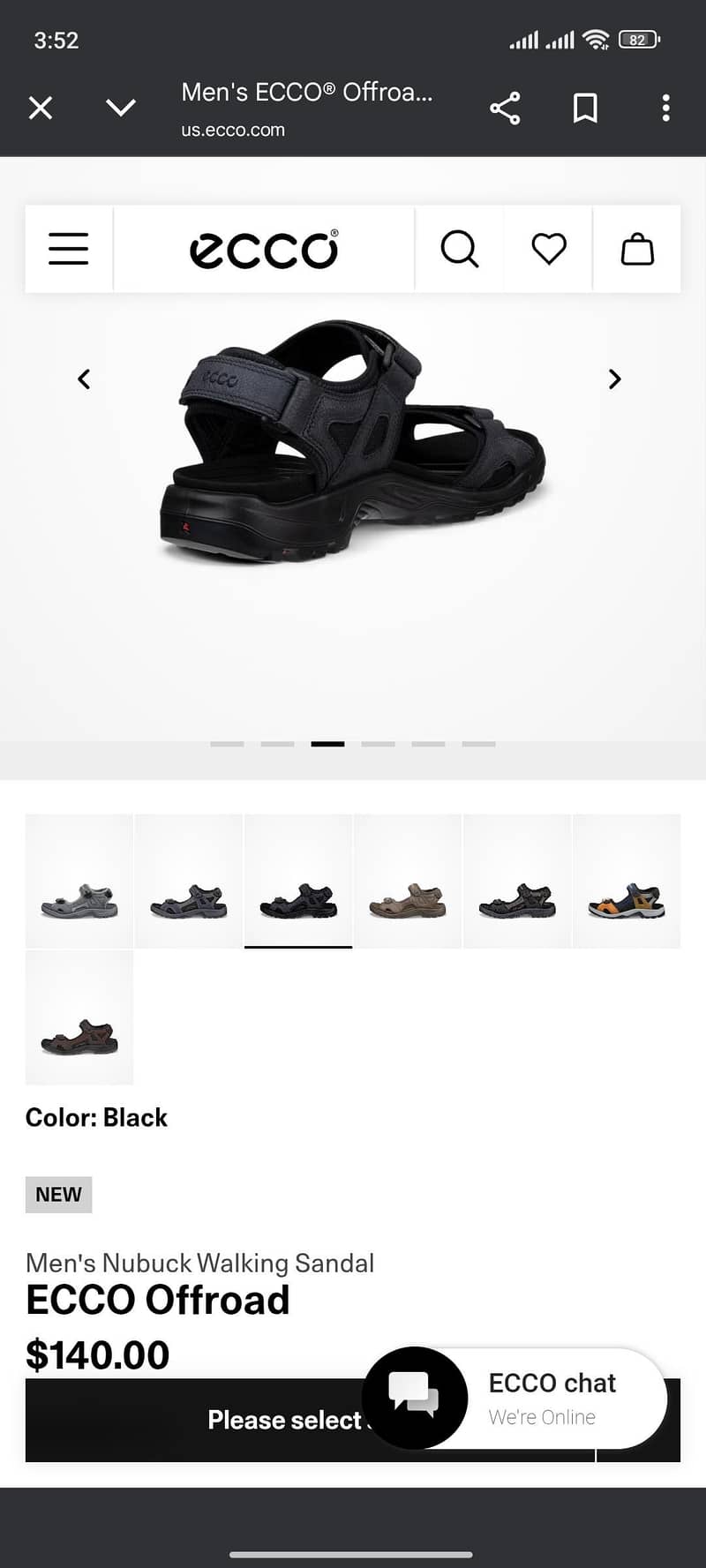Close the current browser view
The image size is (706, 1568).
pos(41,108)
